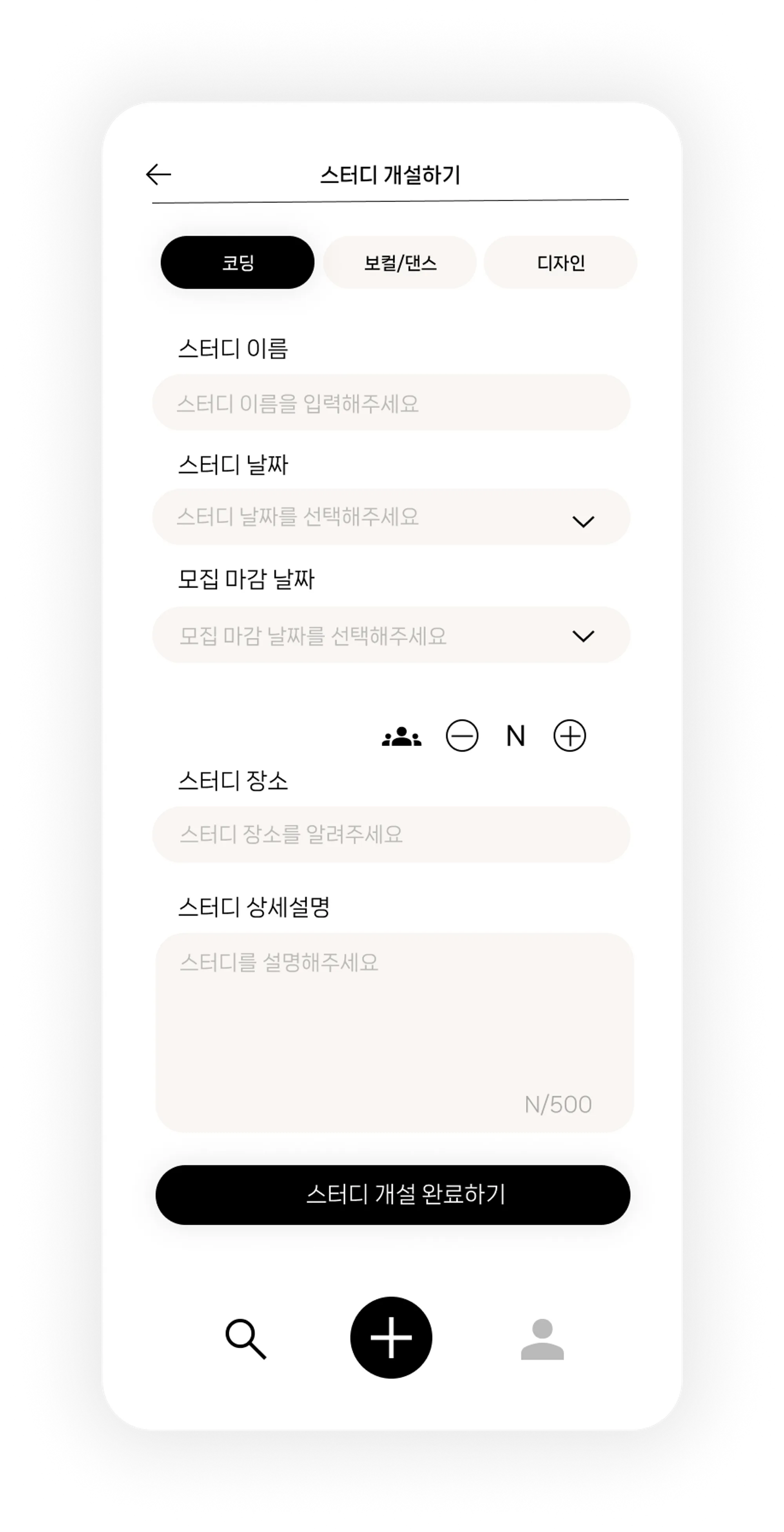The image size is (784, 1532).
Task: Choose the 보컬/댄스 category
Action: coord(400,262)
